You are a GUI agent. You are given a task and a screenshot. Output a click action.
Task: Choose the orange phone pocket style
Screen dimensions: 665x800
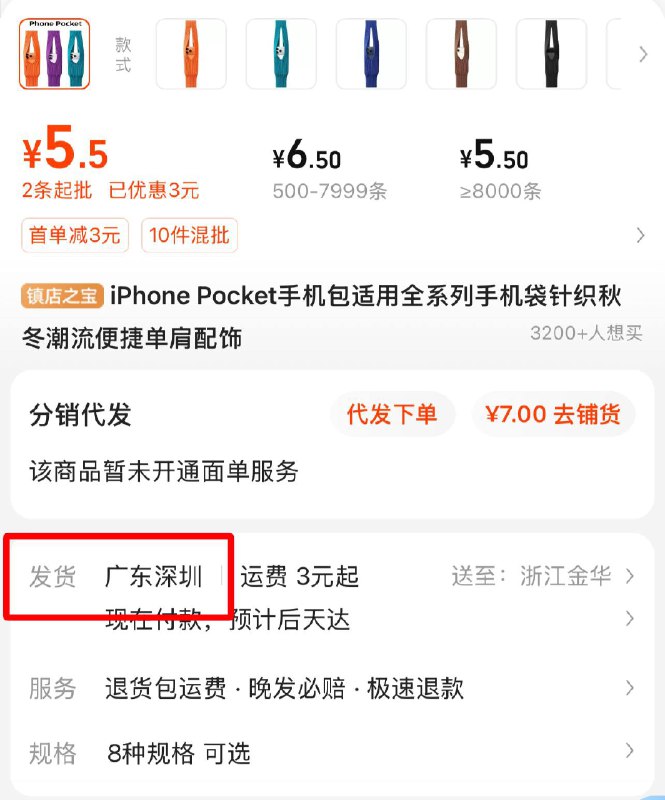191,53
